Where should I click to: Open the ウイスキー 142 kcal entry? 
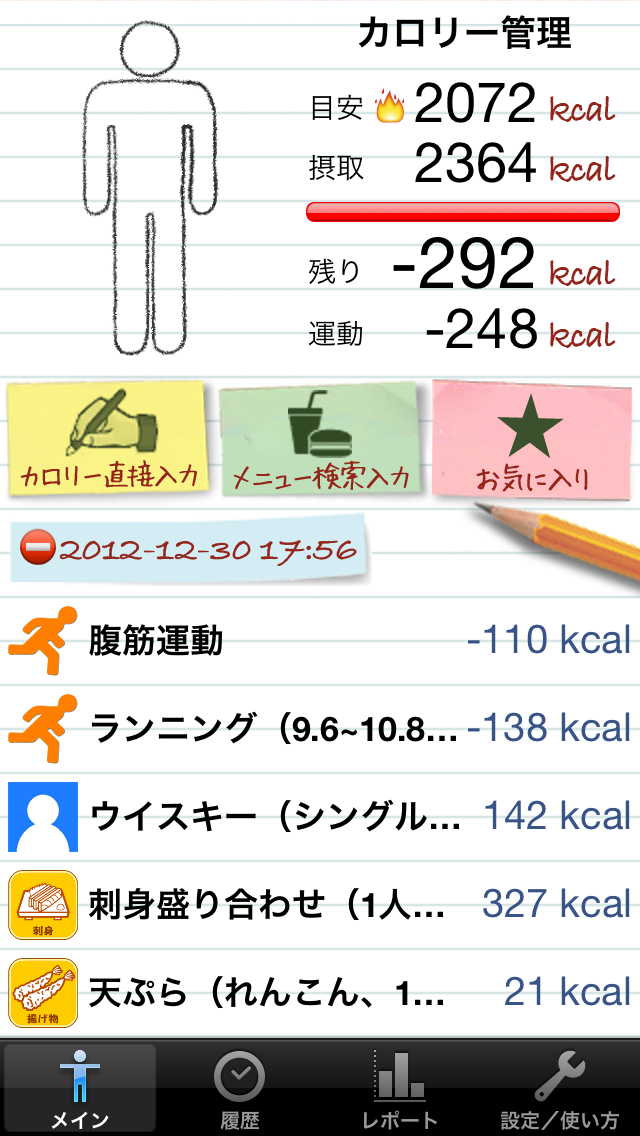[x=320, y=816]
